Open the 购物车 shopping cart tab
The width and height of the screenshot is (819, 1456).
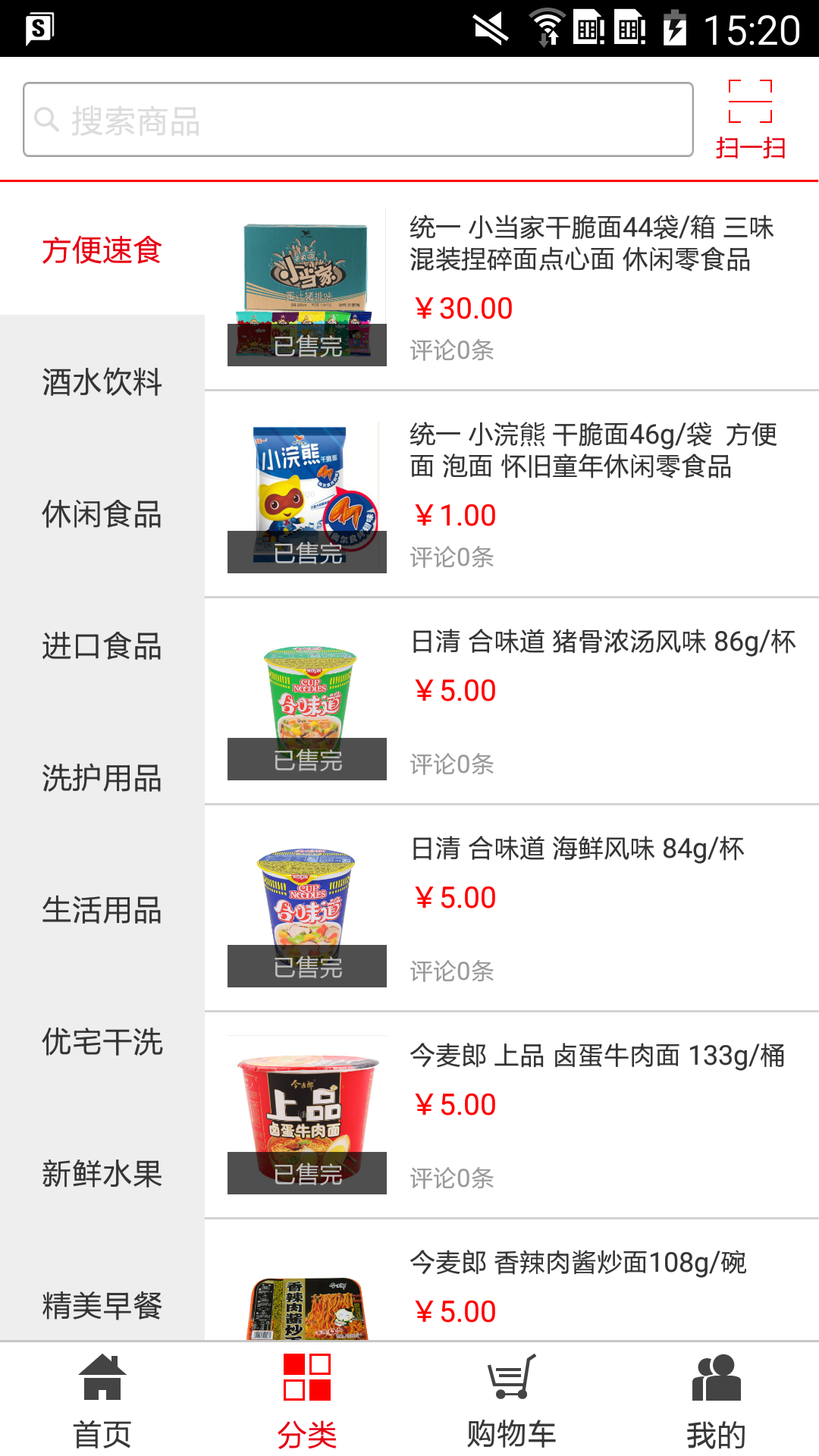(x=512, y=1400)
